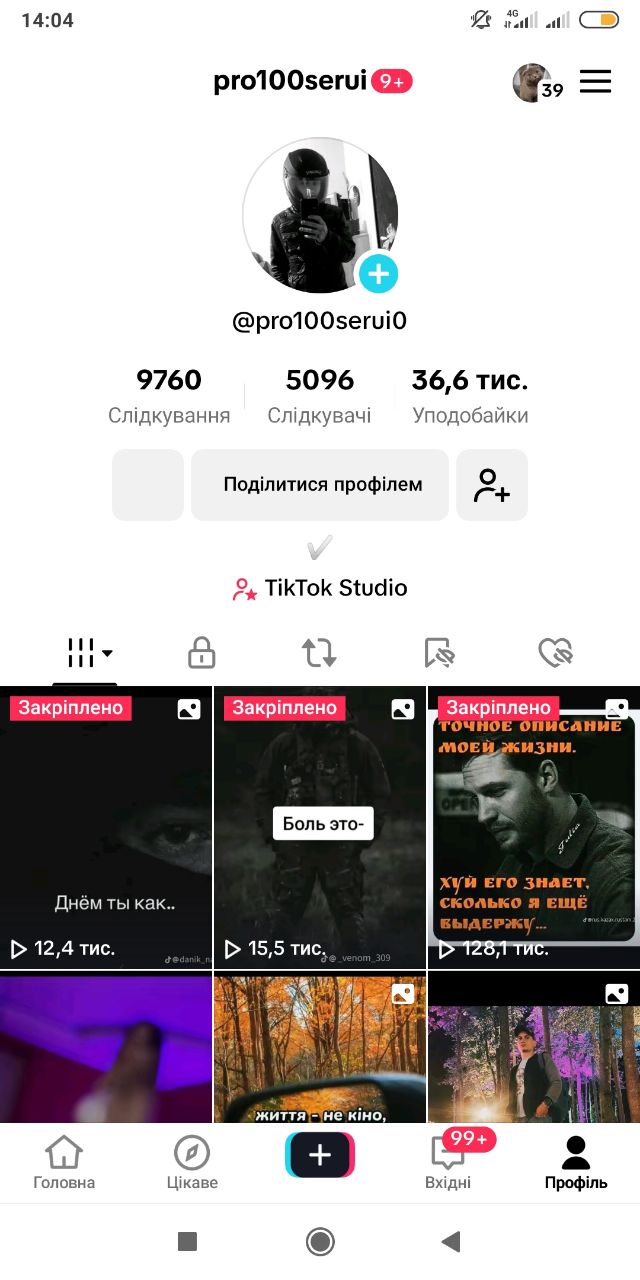640x1280 pixels.
Task: Go to the Головна home tab
Action: click(x=64, y=1163)
